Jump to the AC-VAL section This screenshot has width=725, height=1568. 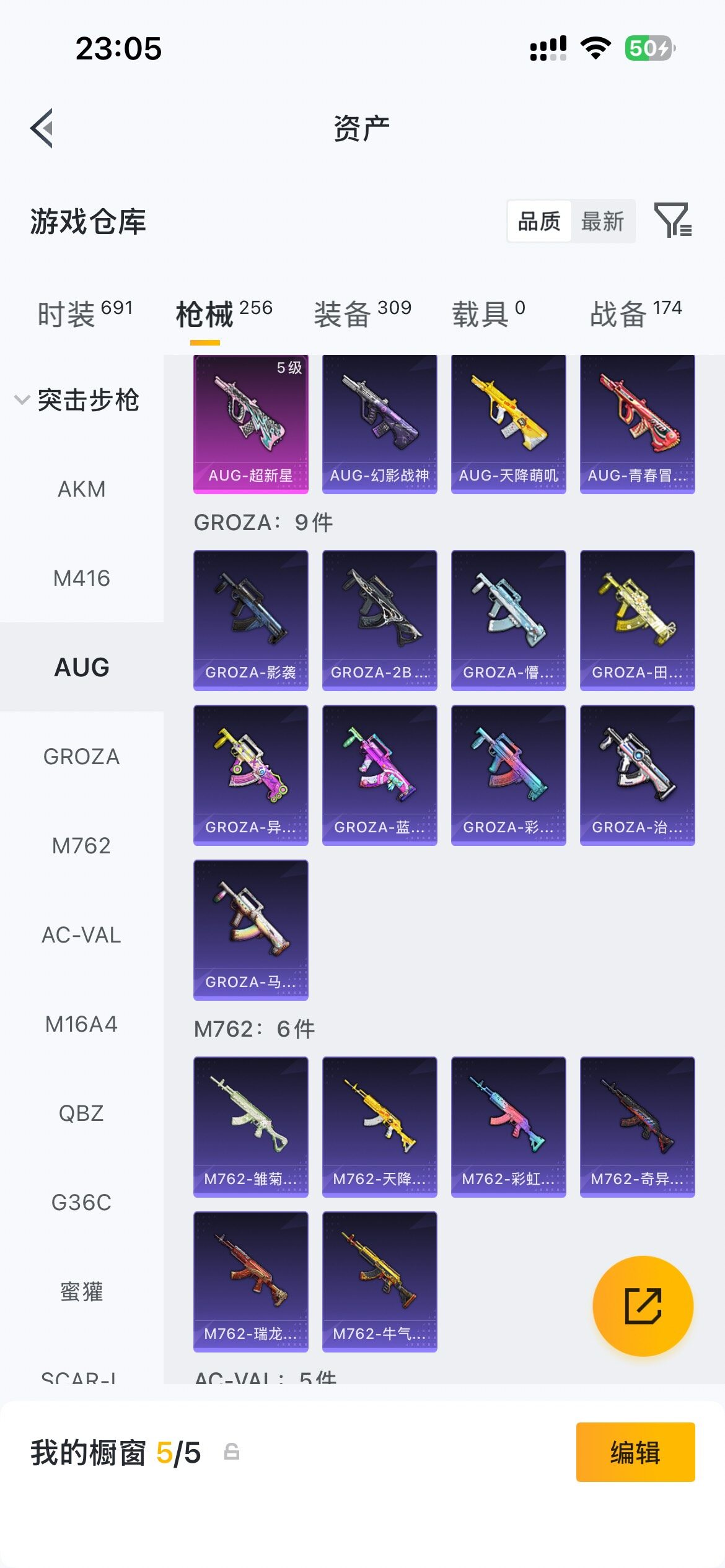(81, 935)
